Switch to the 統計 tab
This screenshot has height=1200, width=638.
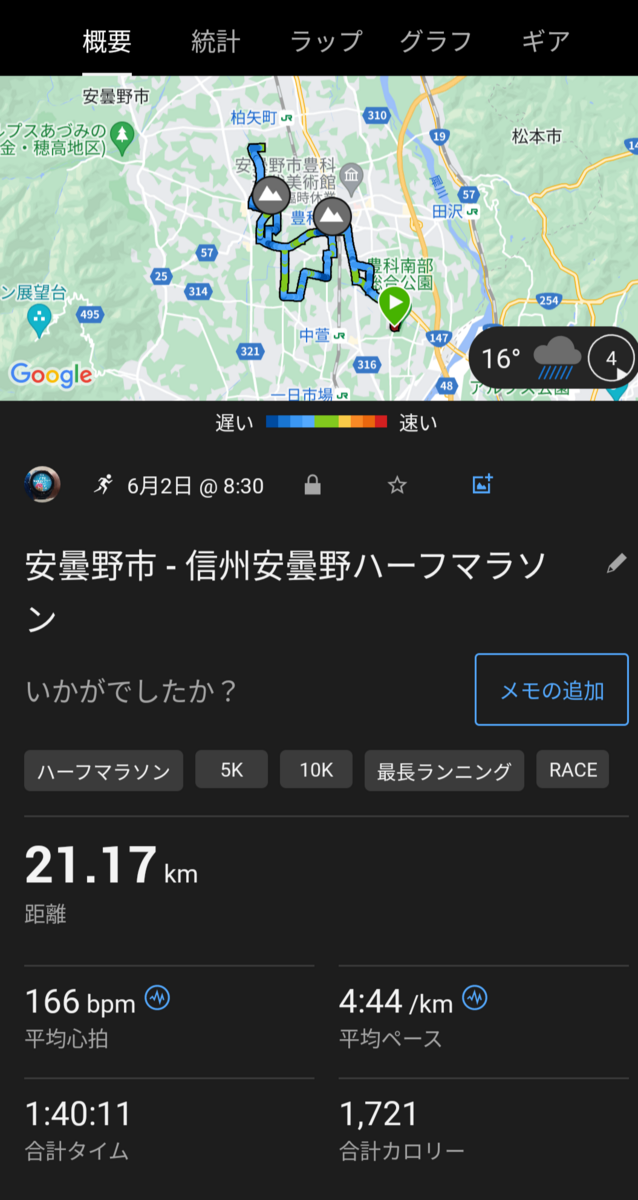pos(216,41)
